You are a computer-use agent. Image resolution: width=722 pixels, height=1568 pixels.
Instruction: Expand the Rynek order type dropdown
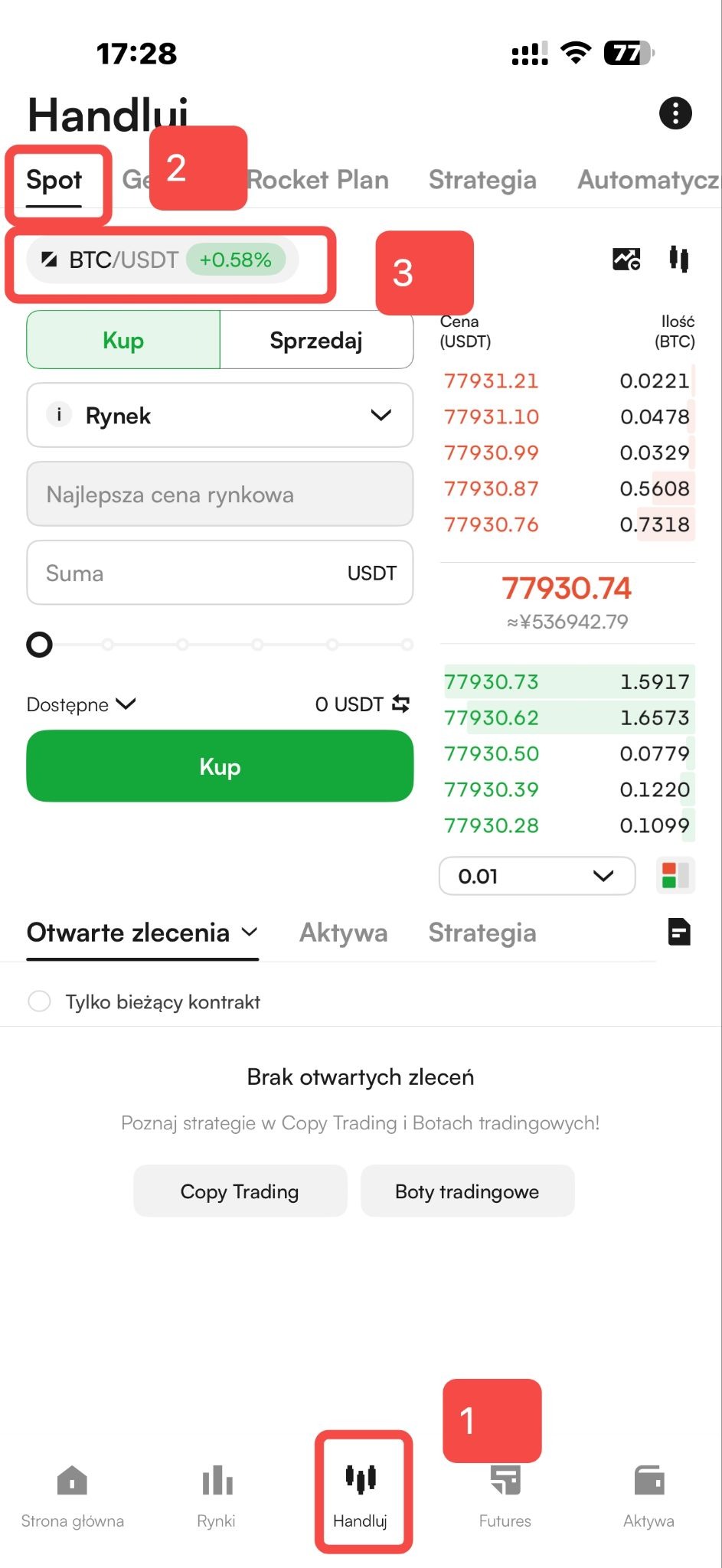(220, 416)
